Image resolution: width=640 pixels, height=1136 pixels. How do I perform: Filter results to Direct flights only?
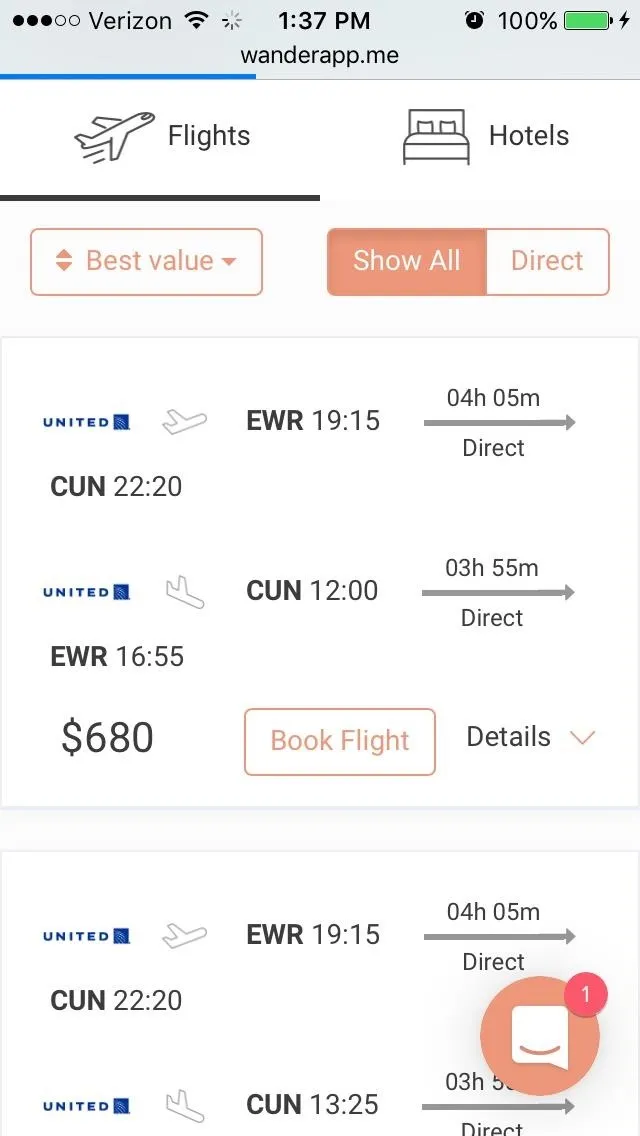tap(547, 262)
